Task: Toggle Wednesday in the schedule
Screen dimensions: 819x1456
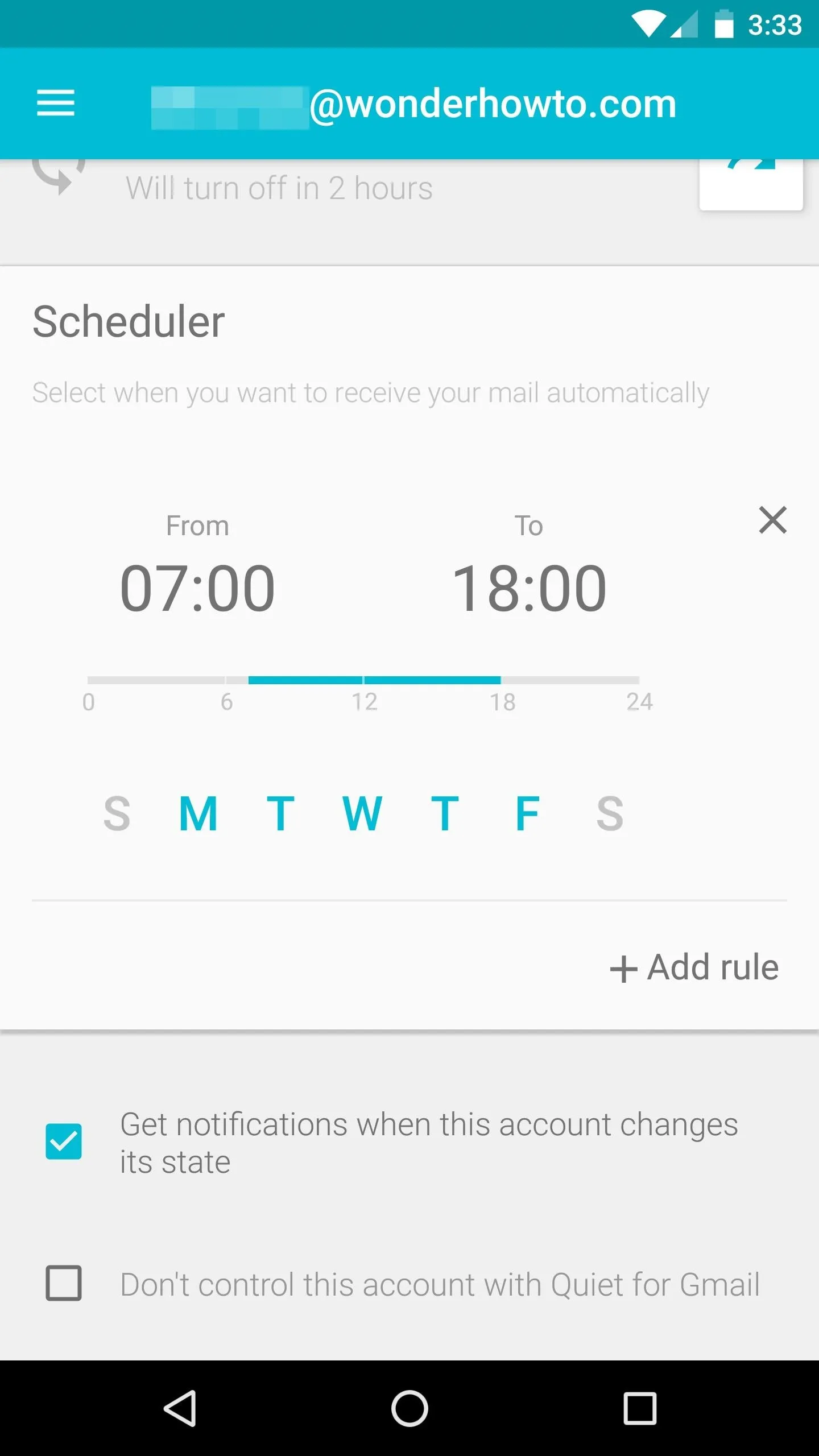Action: pos(362,813)
